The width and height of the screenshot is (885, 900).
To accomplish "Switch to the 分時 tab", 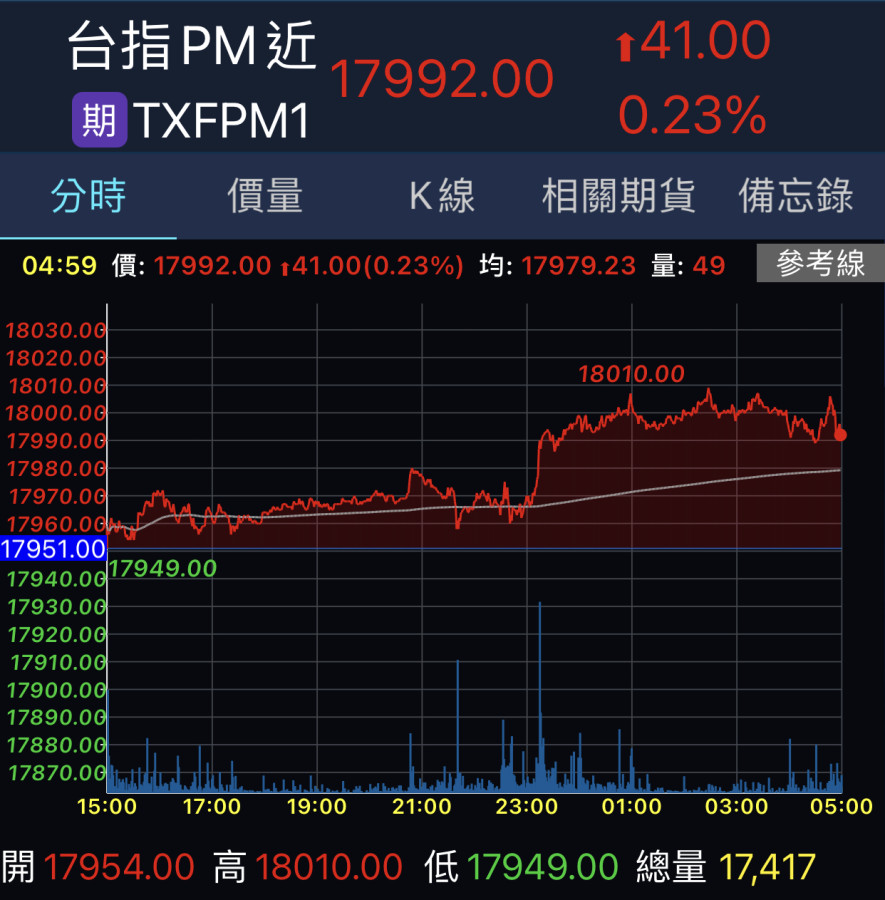I will pos(89,196).
